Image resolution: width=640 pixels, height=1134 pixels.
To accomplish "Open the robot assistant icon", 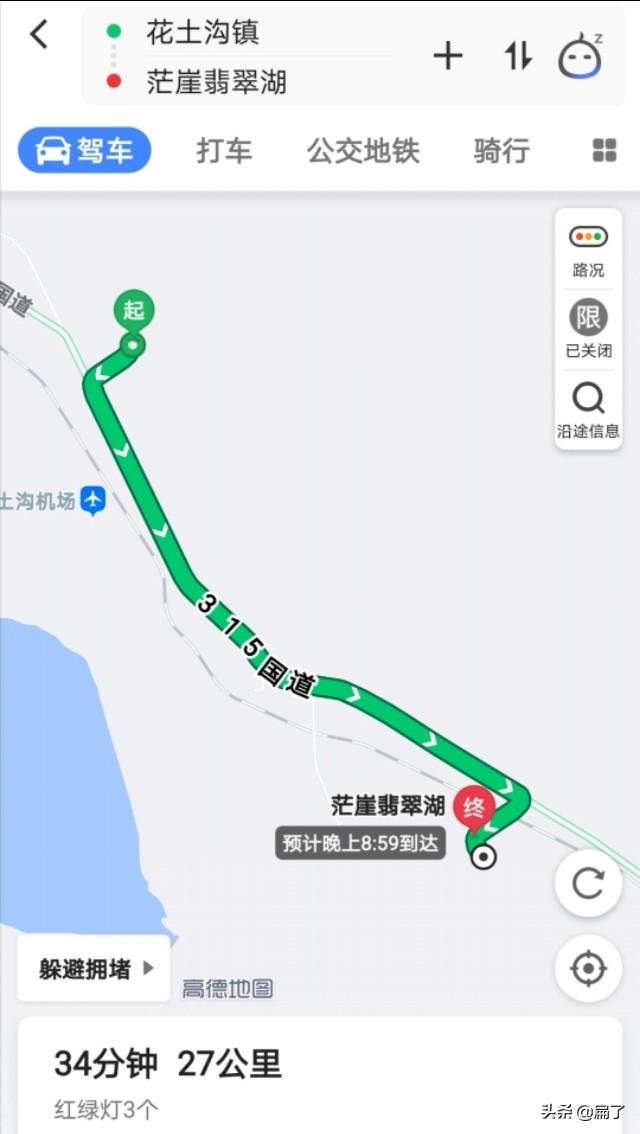I will tap(580, 57).
